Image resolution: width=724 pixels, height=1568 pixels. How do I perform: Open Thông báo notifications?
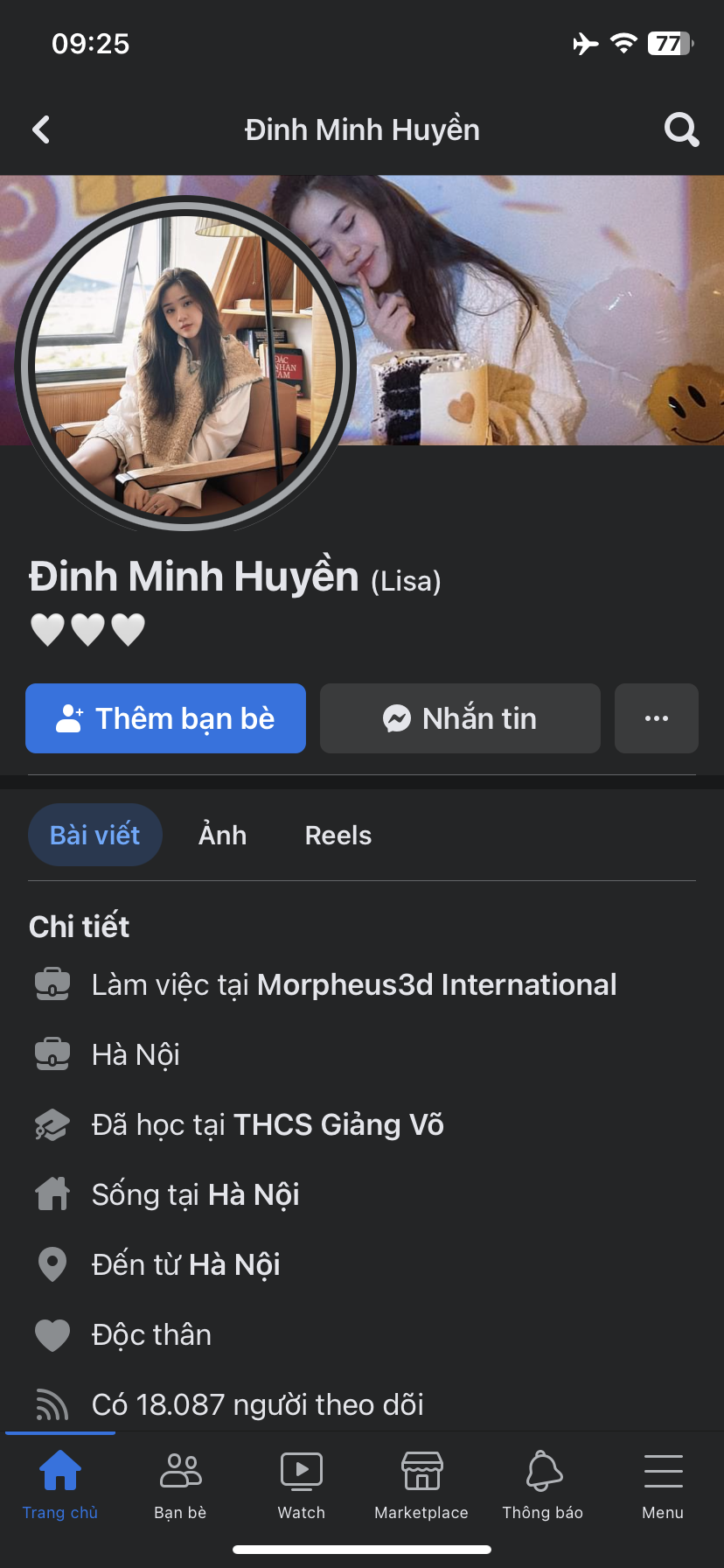click(x=543, y=1484)
